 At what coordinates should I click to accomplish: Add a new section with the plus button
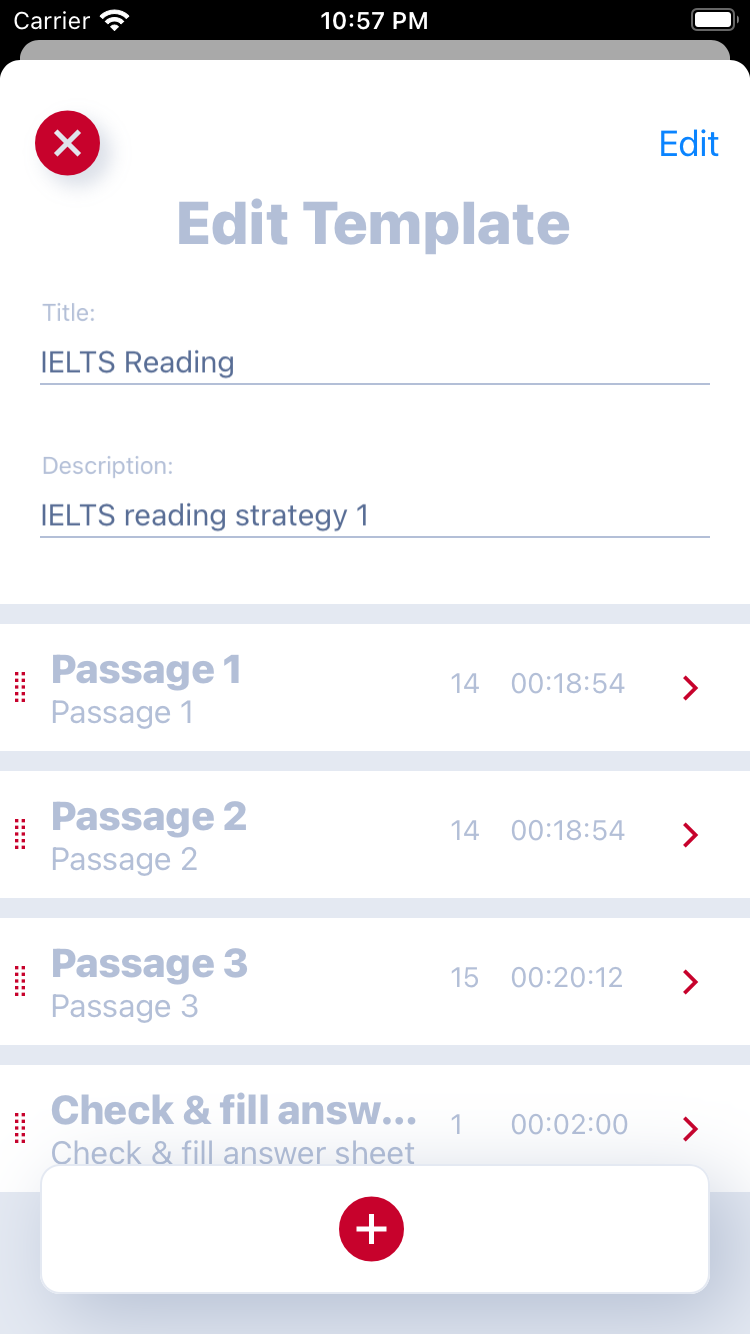tap(371, 1229)
